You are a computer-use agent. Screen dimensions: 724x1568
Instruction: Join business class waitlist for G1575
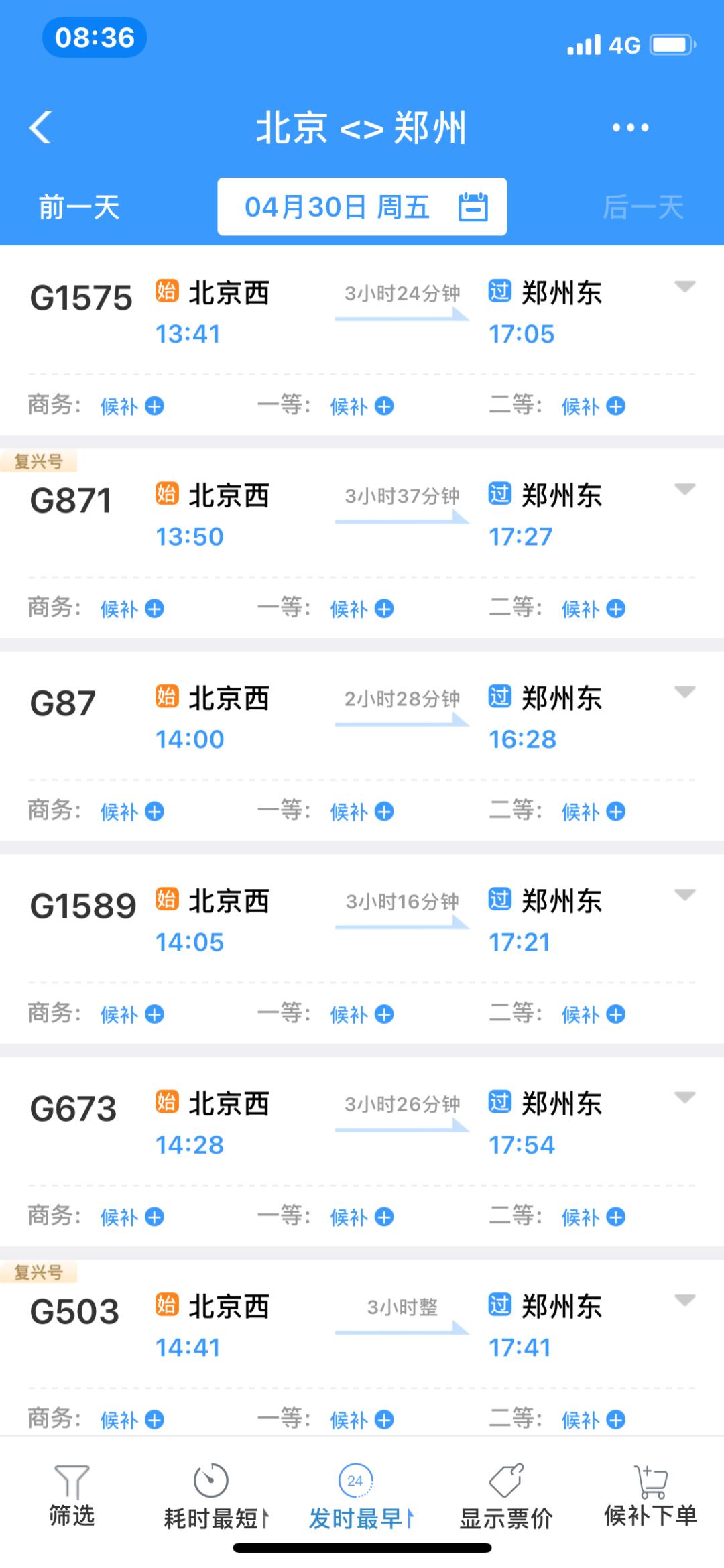pyautogui.click(x=132, y=406)
